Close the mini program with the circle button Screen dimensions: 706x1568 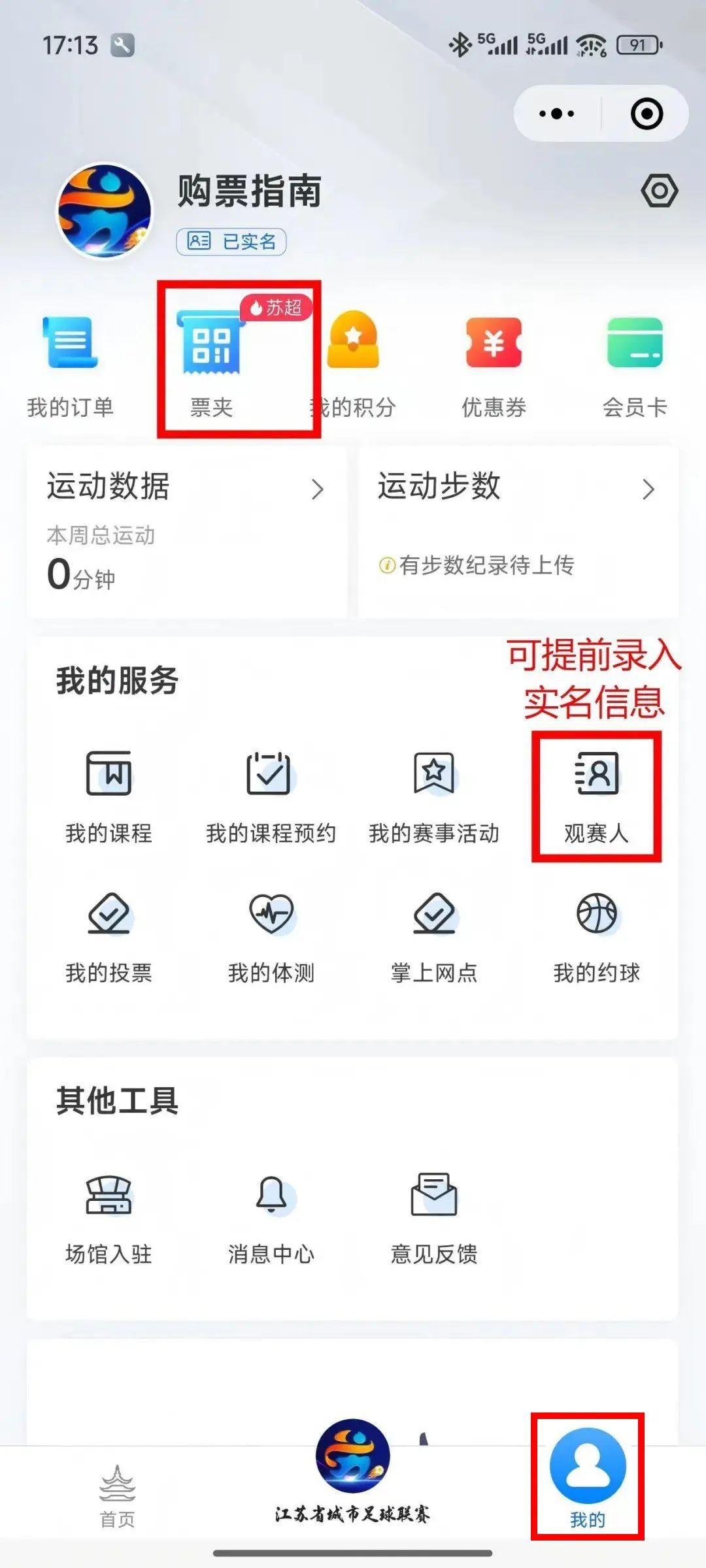(x=647, y=114)
